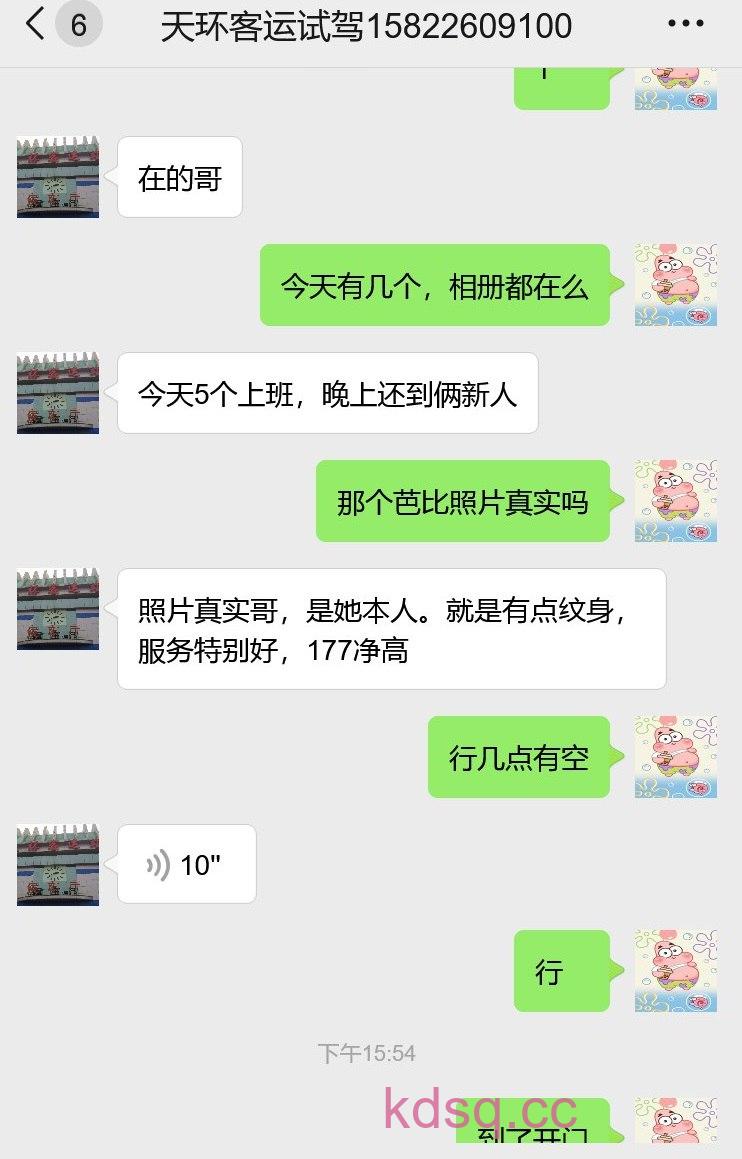The height and width of the screenshot is (1159, 742).
Task: Tap the short 行 message bubble
Action: [561, 970]
